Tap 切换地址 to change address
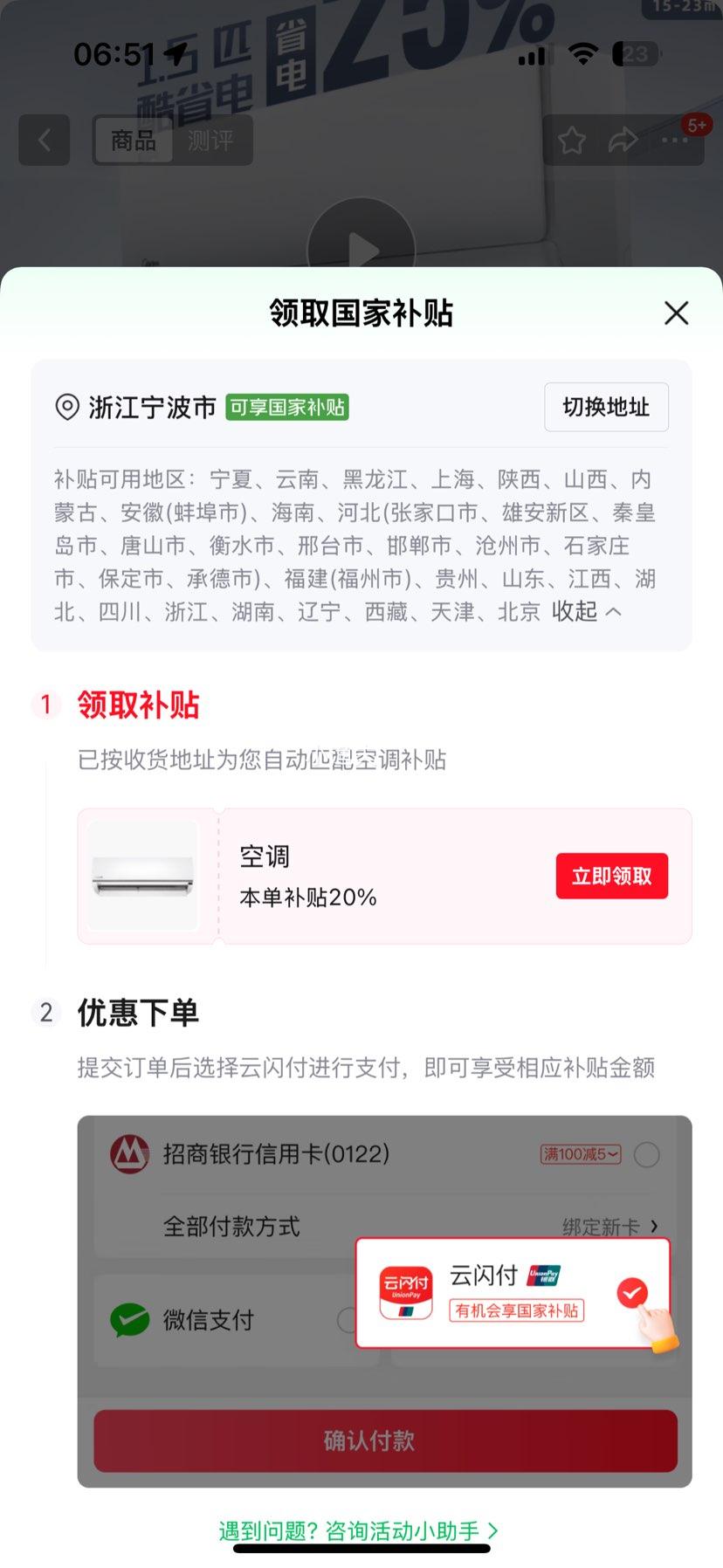723x1568 pixels. tap(606, 407)
